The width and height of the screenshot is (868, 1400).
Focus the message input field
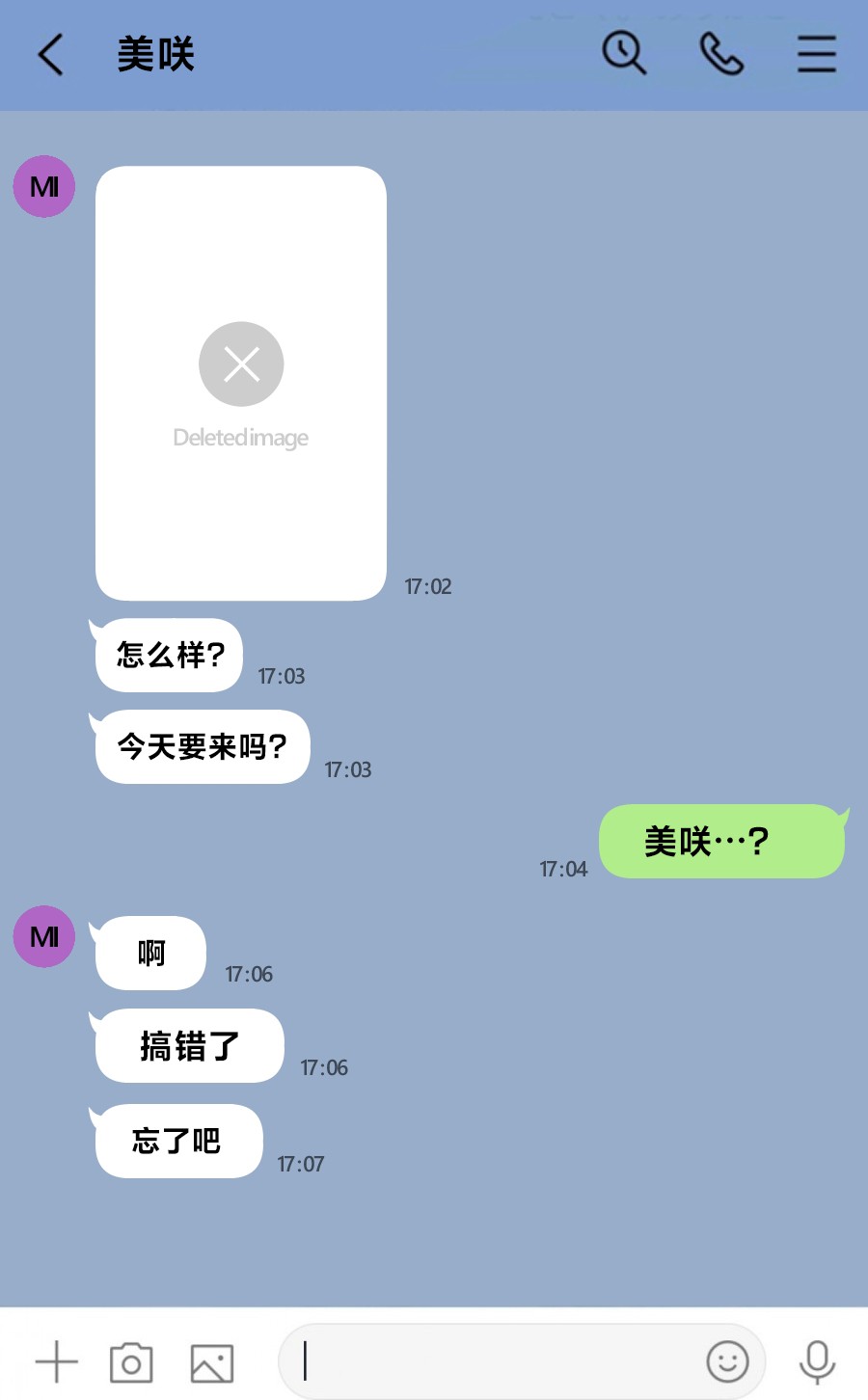coord(492,1361)
